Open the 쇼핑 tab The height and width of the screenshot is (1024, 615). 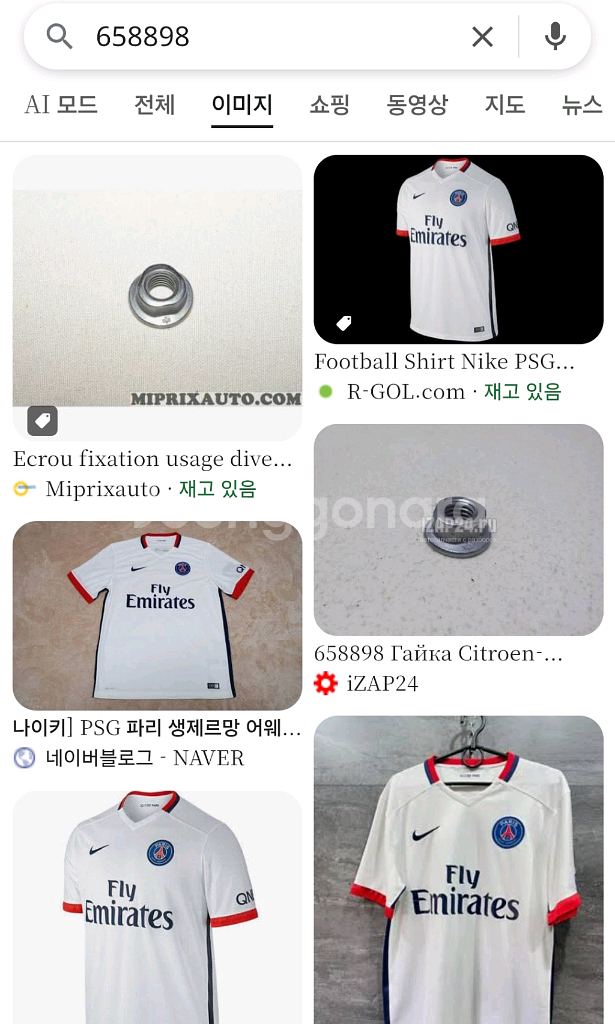pos(329,104)
